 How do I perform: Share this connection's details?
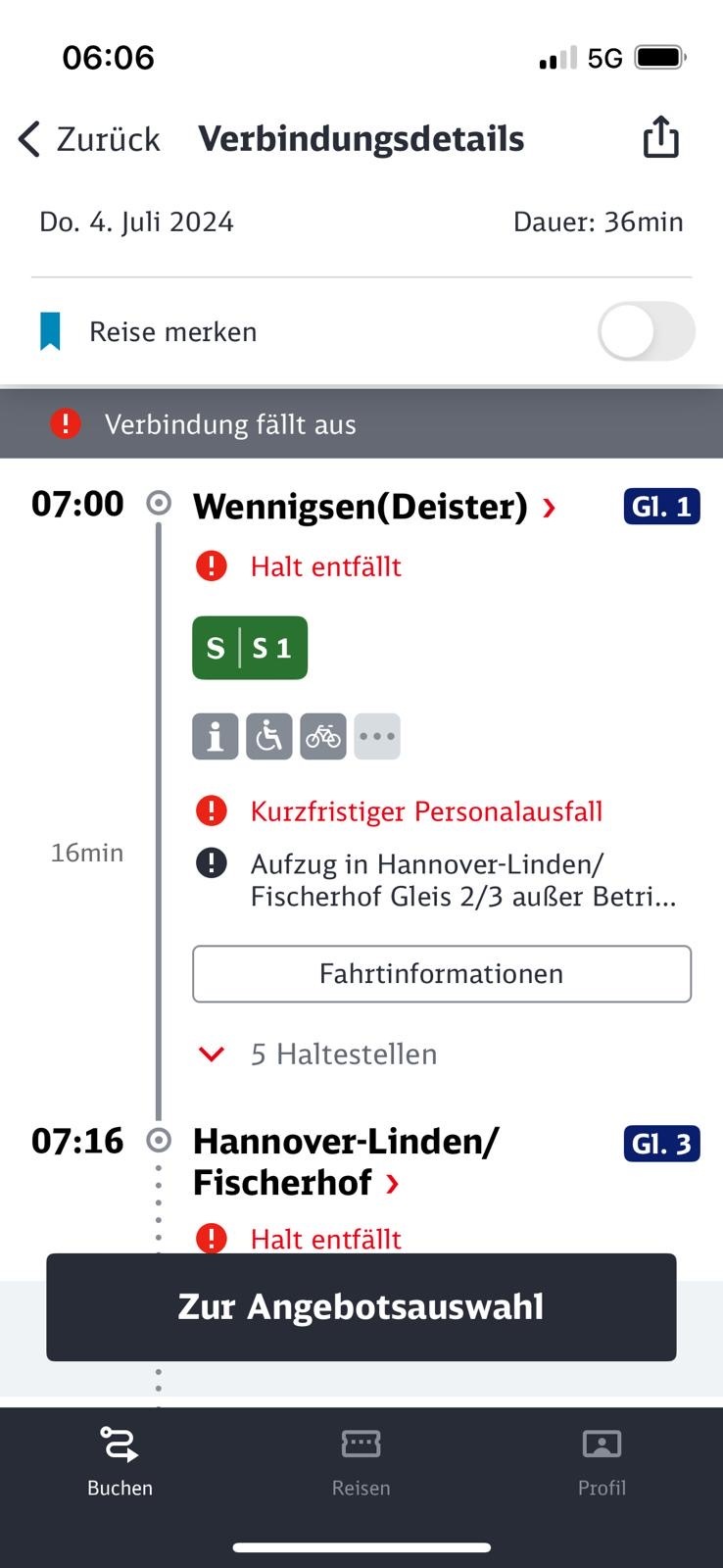660,137
